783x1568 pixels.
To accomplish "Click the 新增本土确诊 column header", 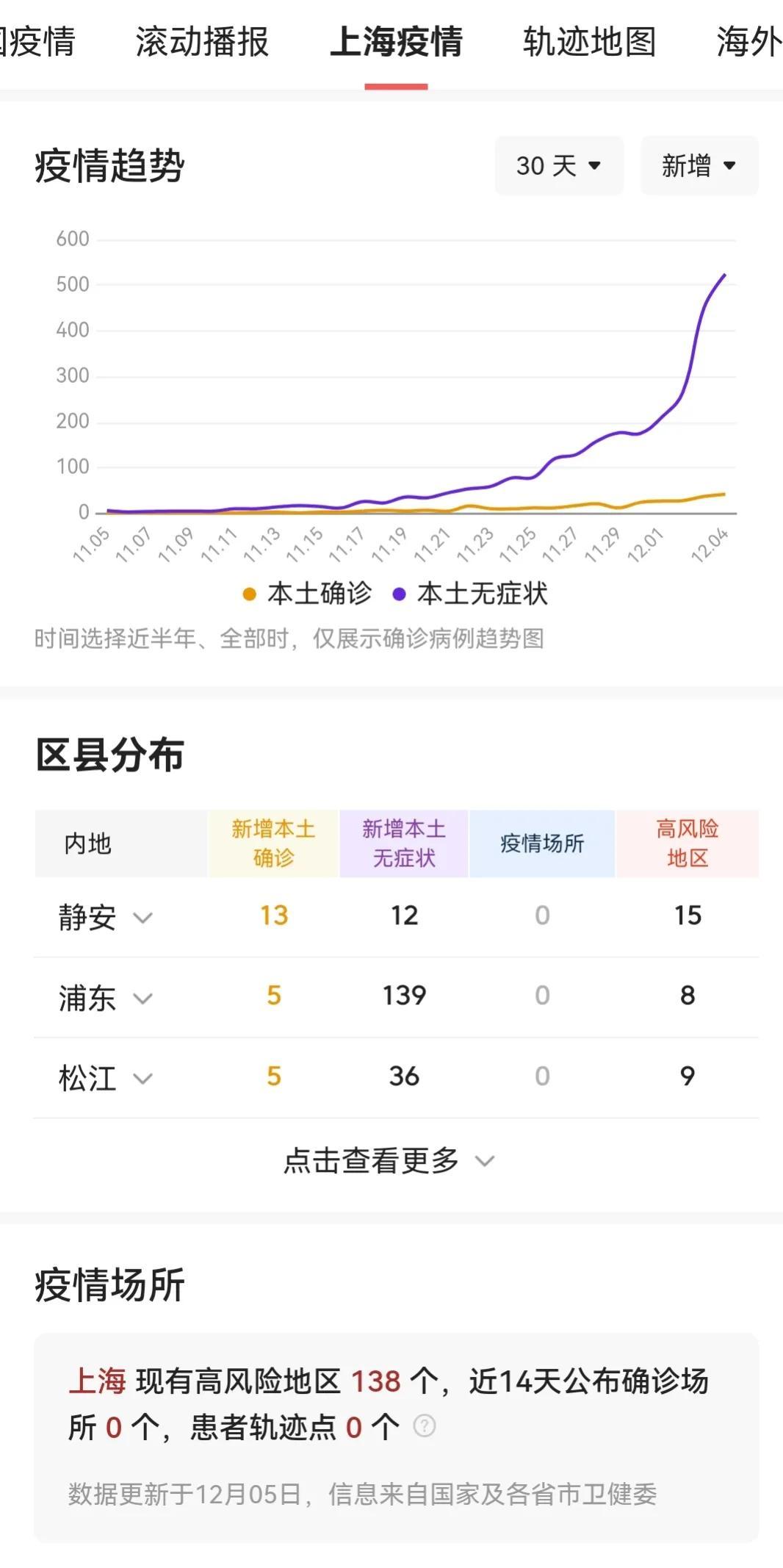I will point(273,844).
